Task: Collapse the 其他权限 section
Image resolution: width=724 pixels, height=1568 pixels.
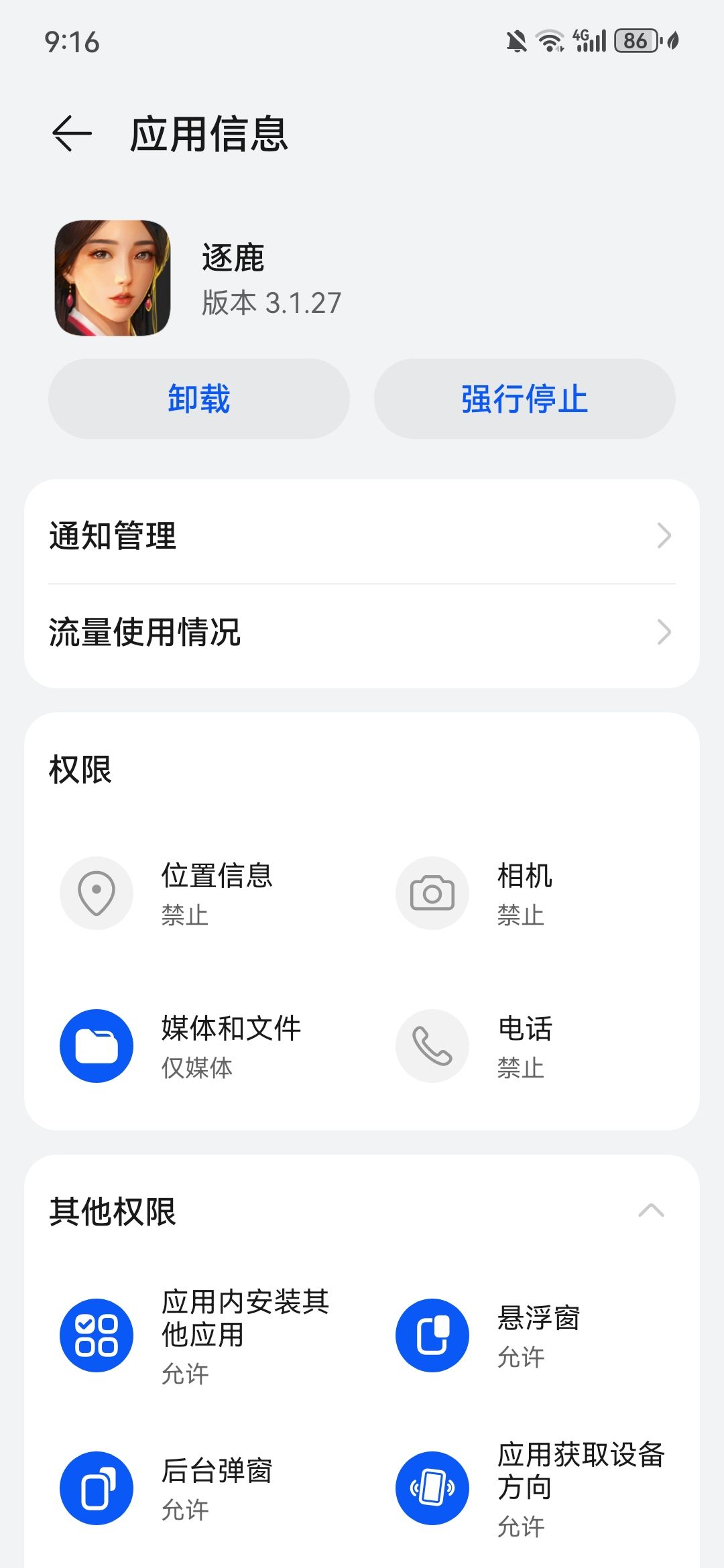Action: pos(651,1211)
